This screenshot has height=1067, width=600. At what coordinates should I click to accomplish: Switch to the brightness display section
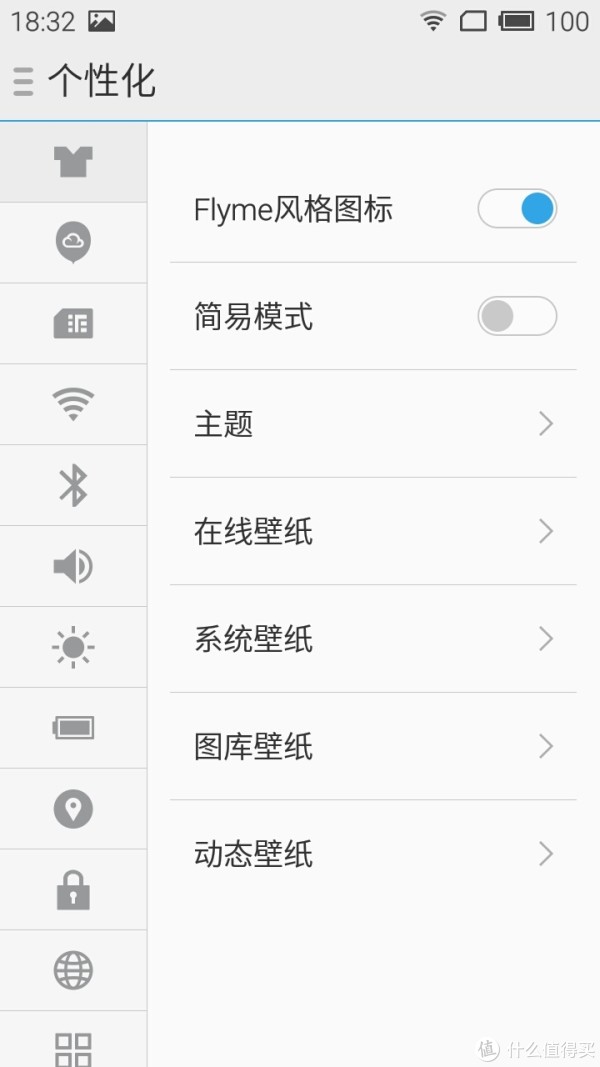tap(73, 647)
